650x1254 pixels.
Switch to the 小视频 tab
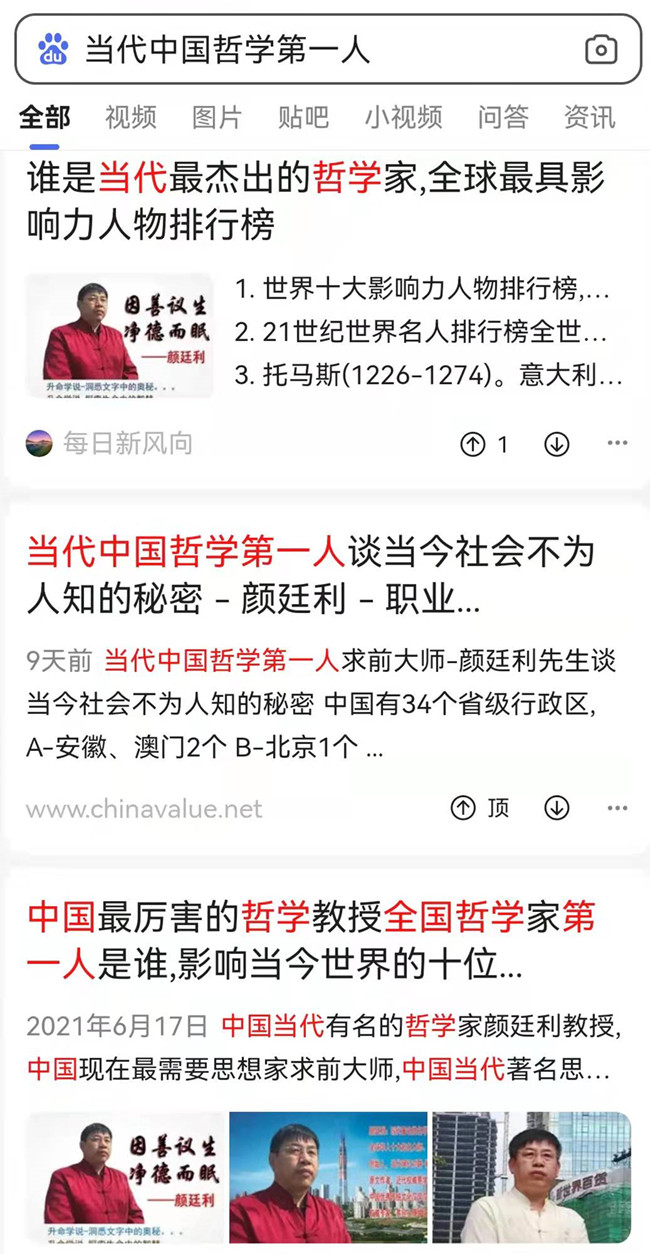point(402,117)
